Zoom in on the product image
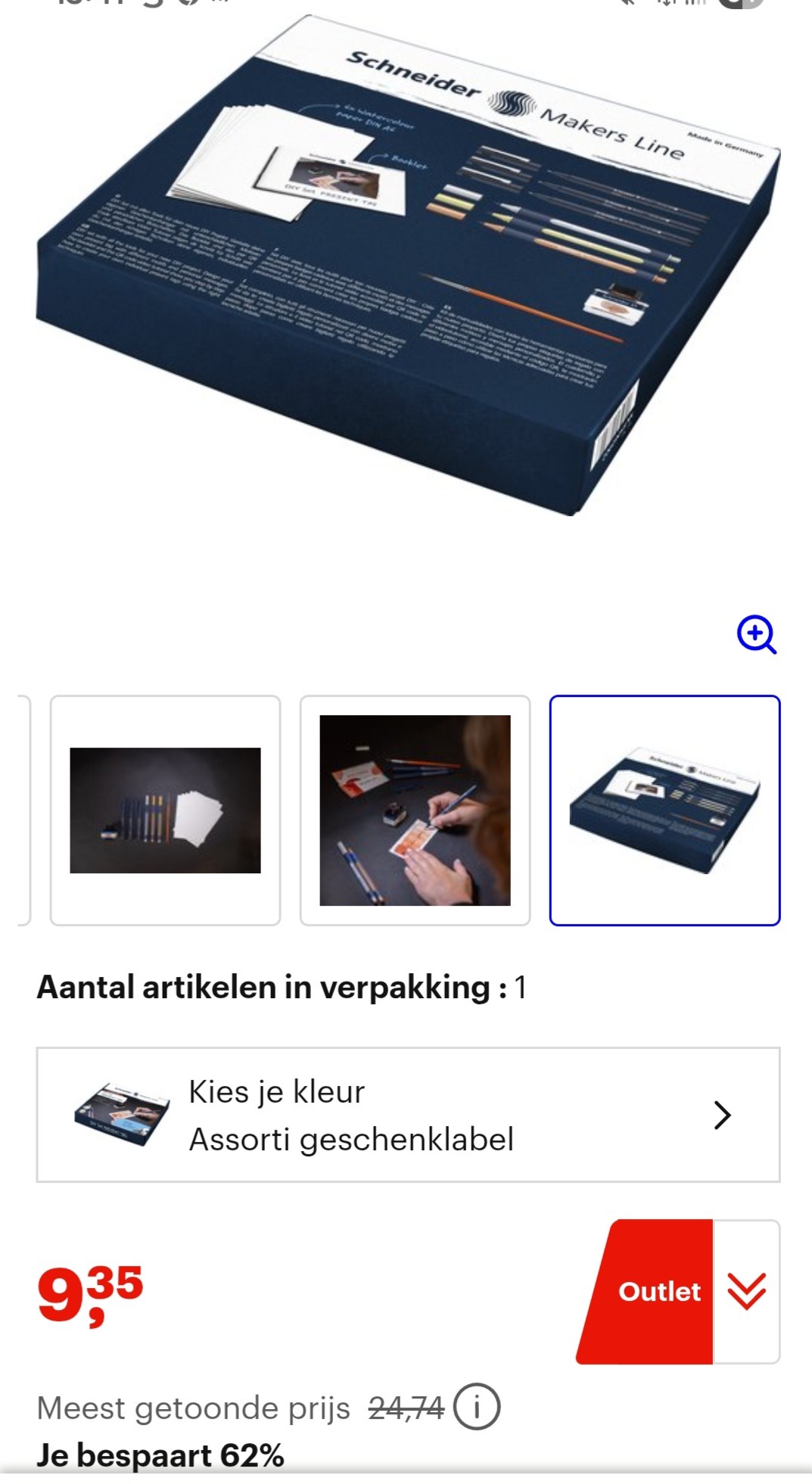The height and width of the screenshot is (1484, 812). click(x=756, y=634)
